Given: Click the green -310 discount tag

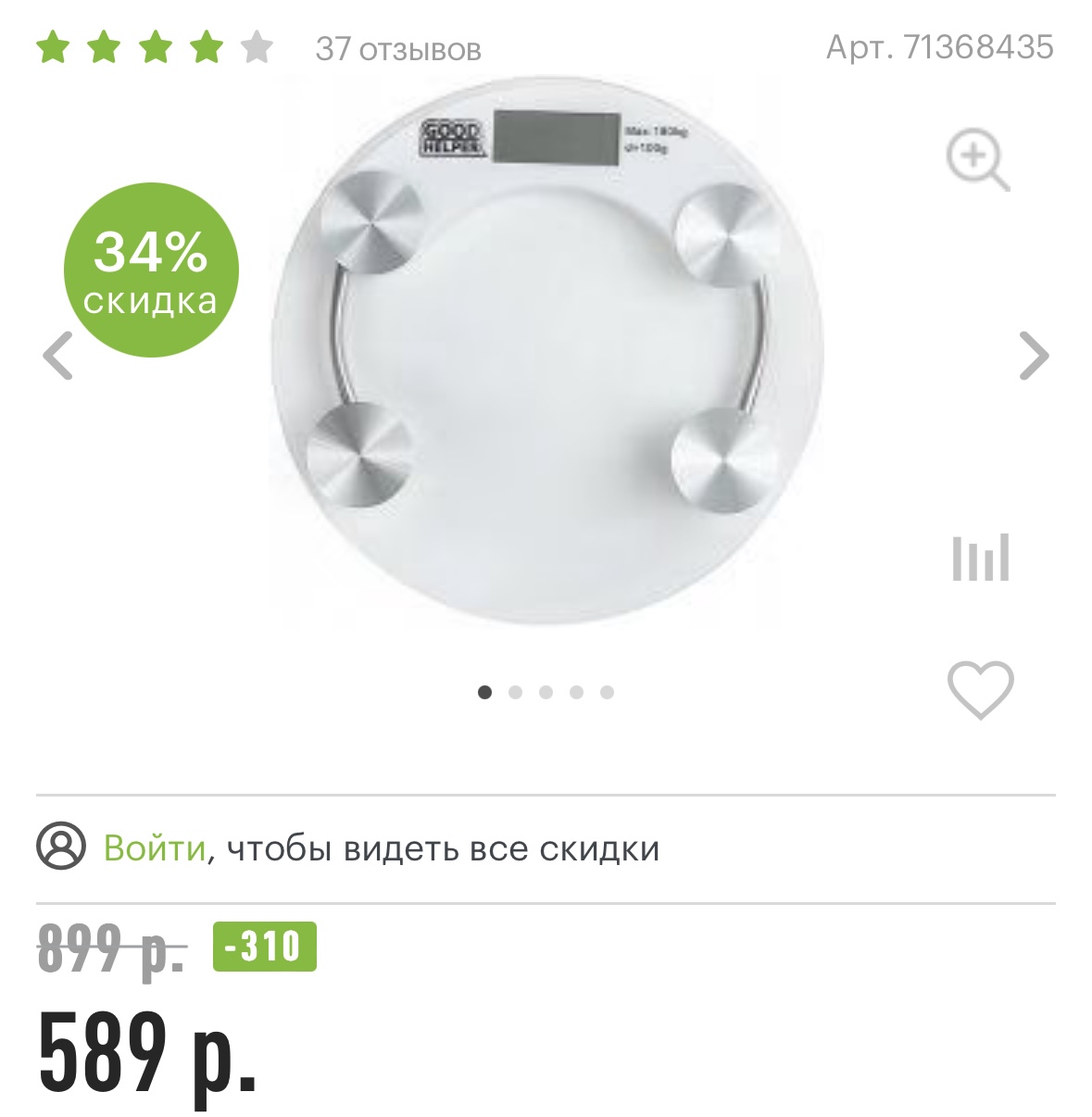Looking at the screenshot, I should (x=262, y=948).
